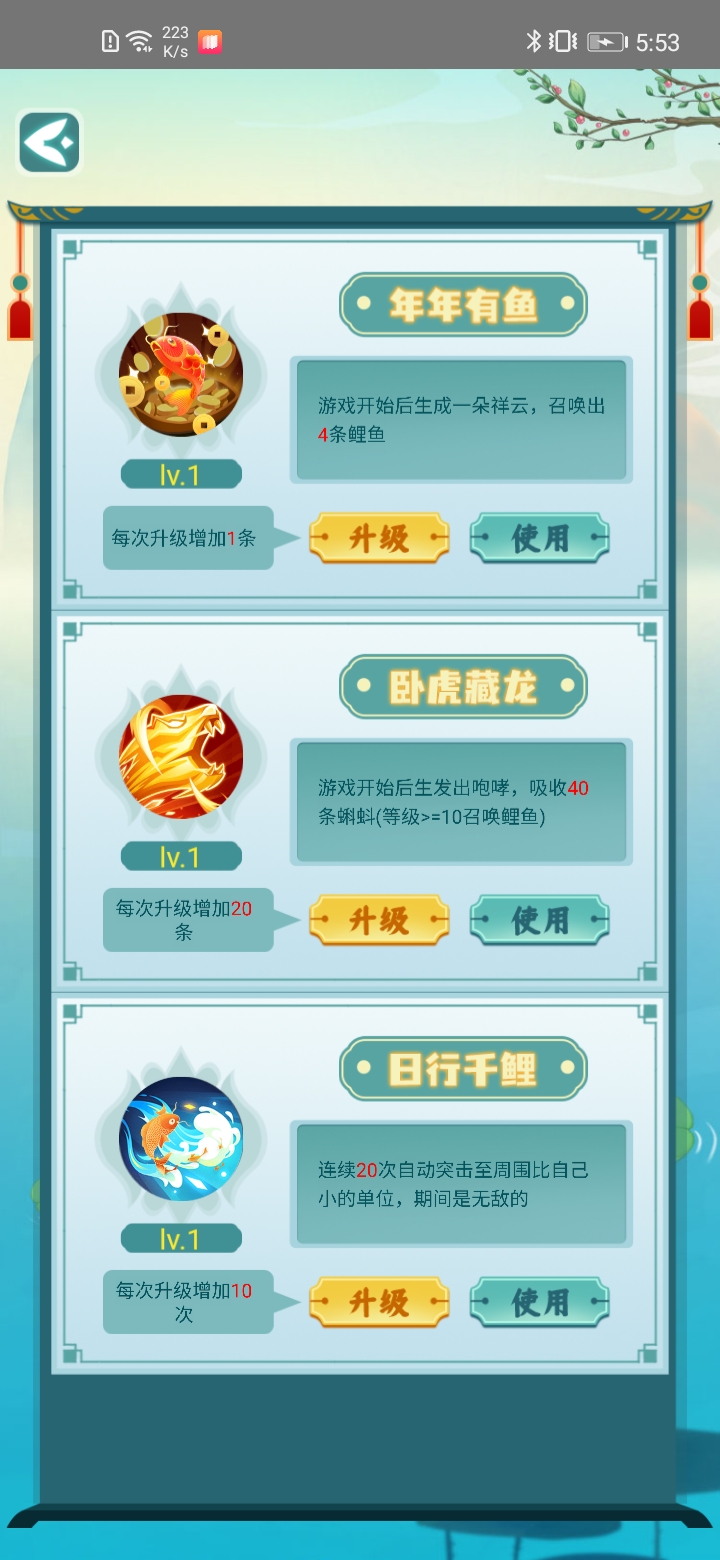Go back using the arrow icon
This screenshot has height=1560, width=720.
[x=49, y=143]
